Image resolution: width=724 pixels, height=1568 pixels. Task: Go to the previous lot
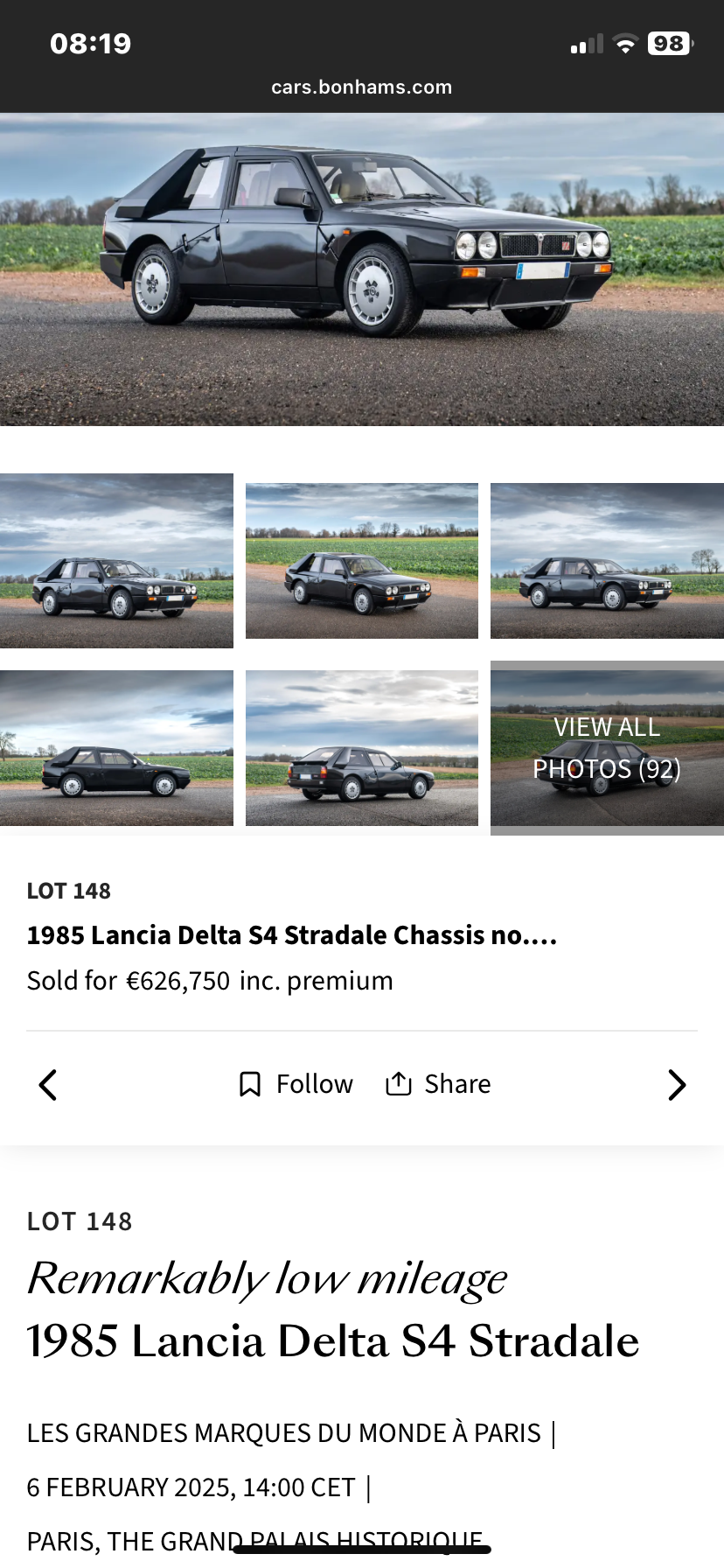(48, 1085)
